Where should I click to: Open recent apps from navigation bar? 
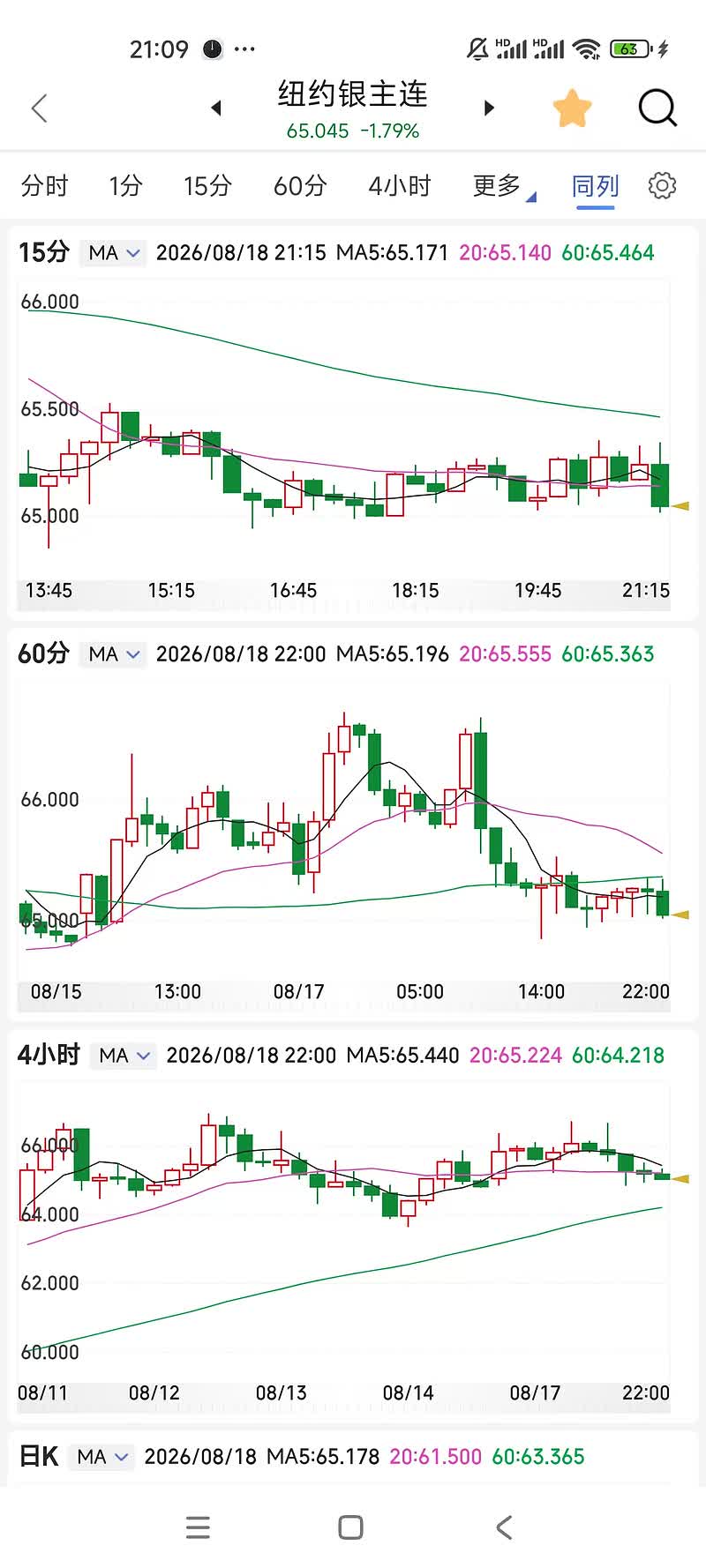199,1527
